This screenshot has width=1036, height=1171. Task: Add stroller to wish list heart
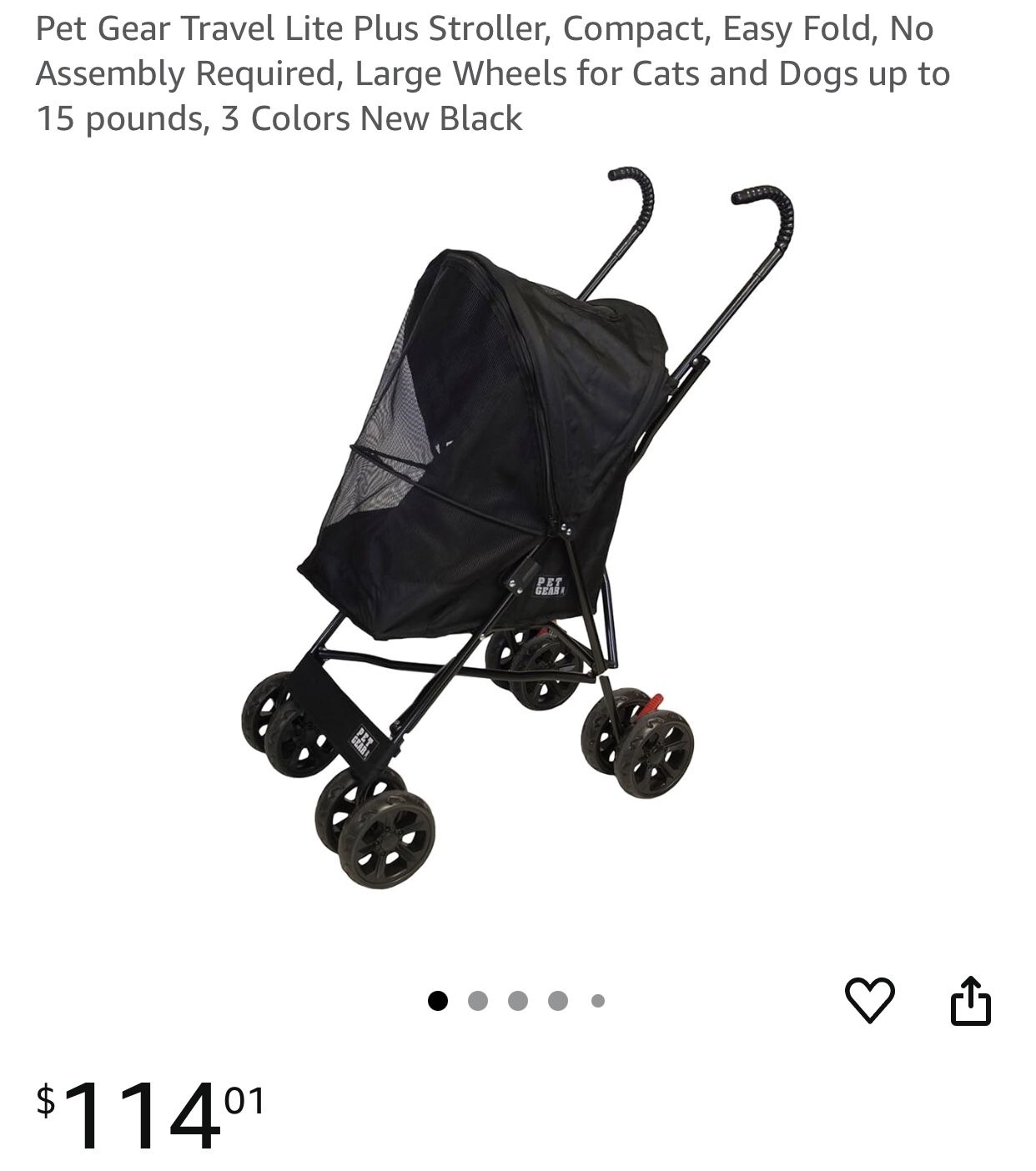(869, 999)
